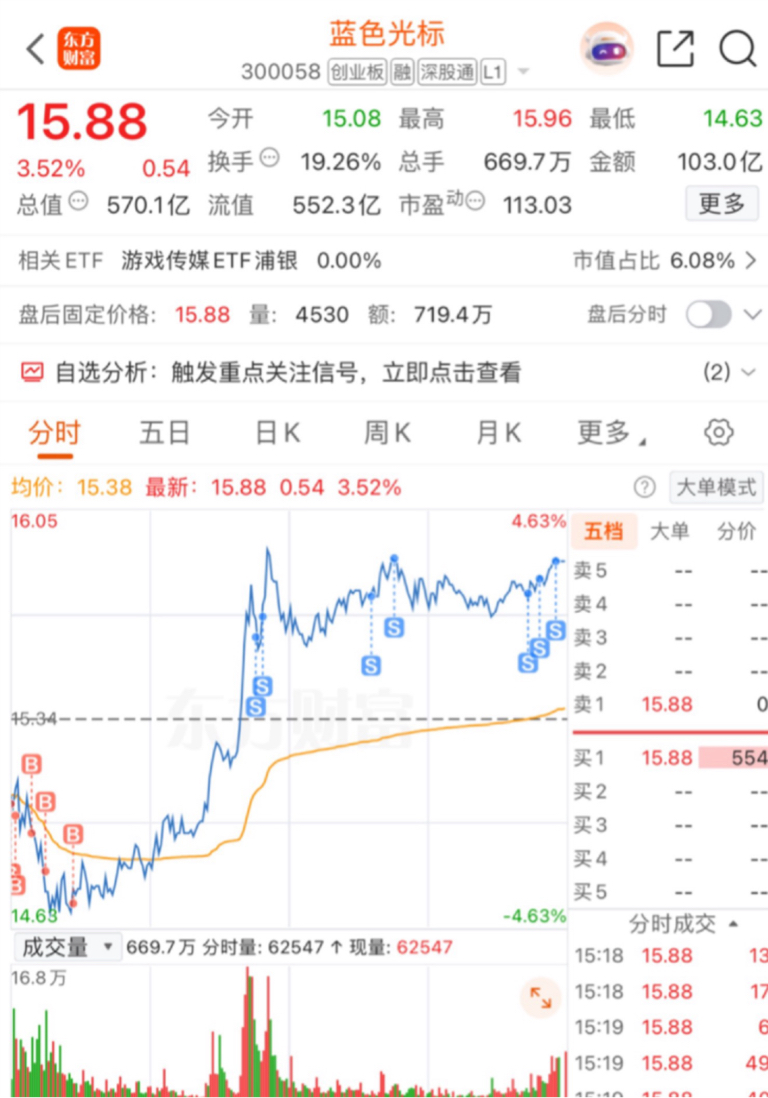768x1098 pixels.
Task: Open the robot assistant avatar
Action: click(x=607, y=49)
